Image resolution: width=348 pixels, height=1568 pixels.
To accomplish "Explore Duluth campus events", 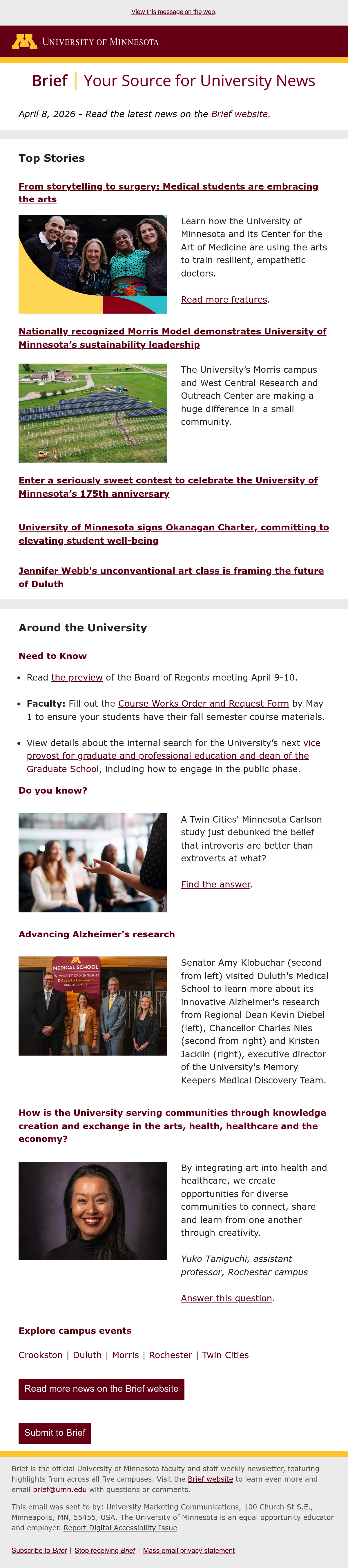I will coord(87,1355).
